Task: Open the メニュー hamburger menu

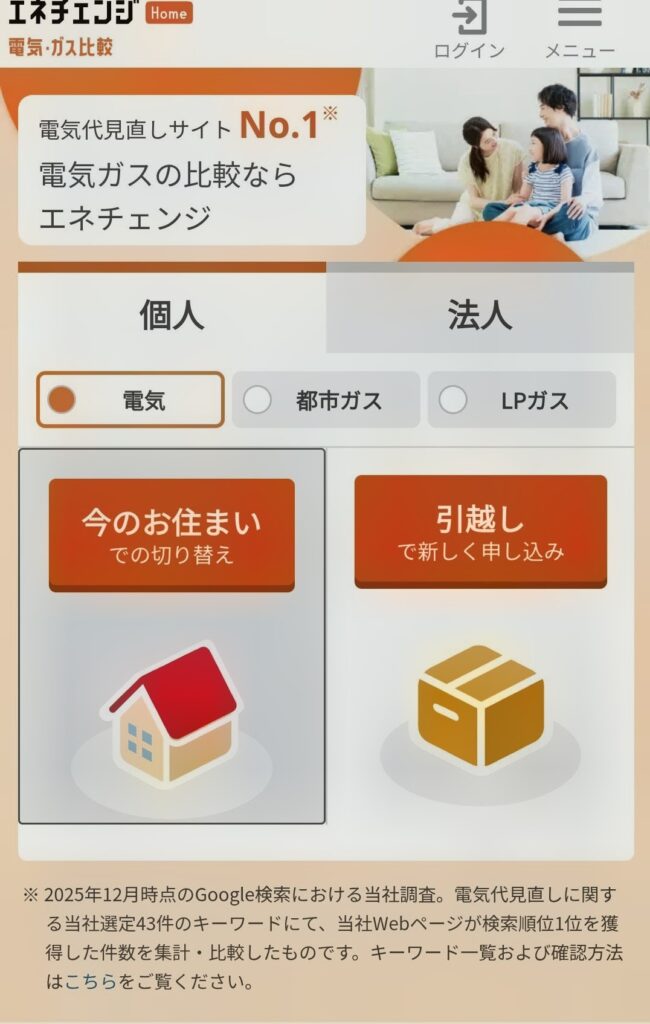Action: coord(579,26)
